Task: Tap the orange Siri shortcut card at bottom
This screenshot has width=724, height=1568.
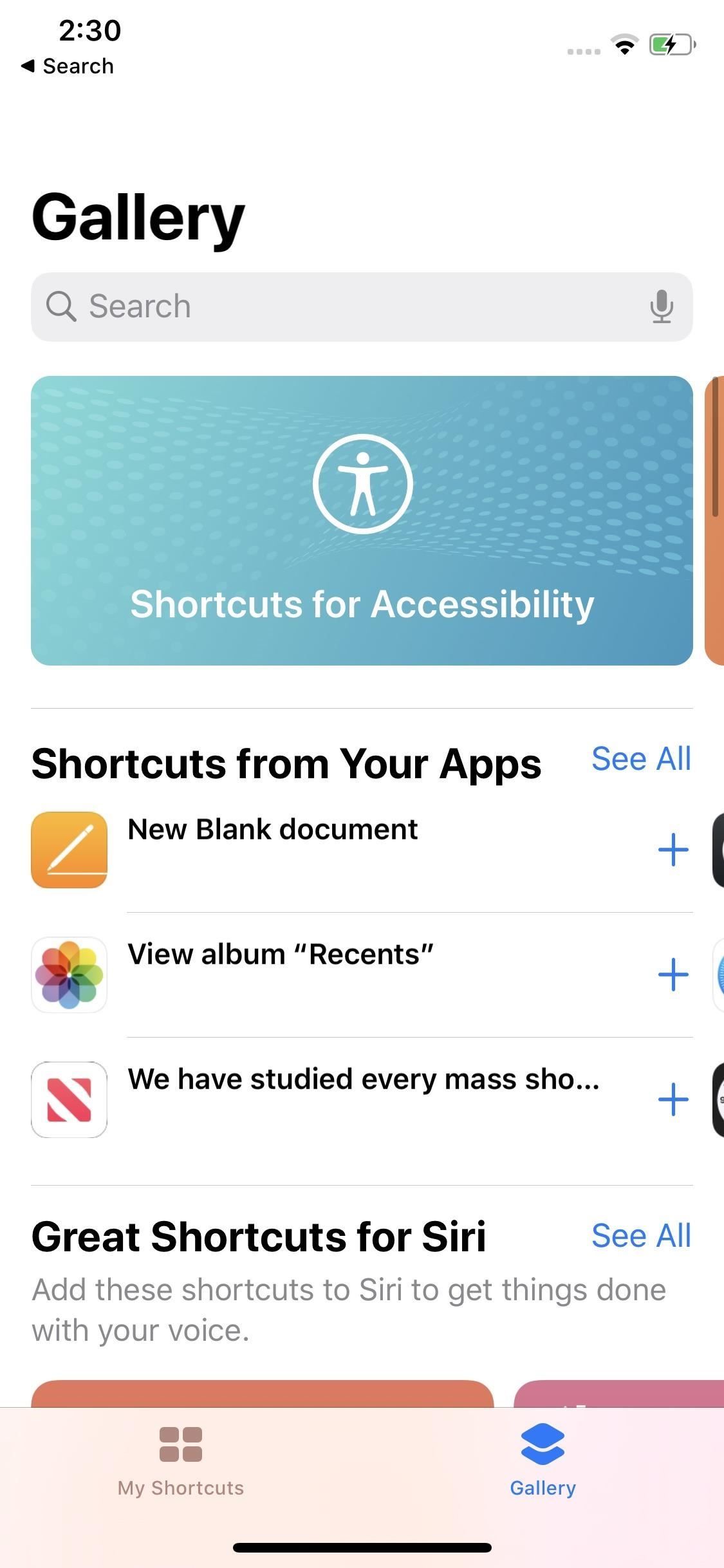Action: (264, 1397)
